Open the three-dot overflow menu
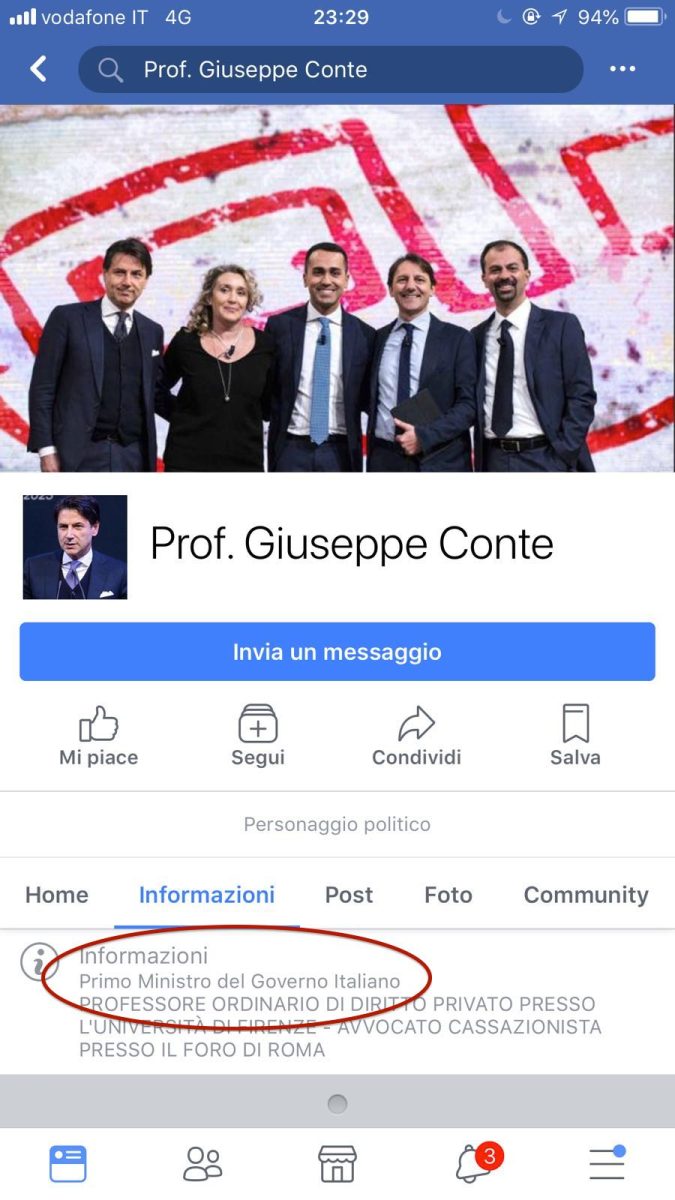 tap(622, 69)
